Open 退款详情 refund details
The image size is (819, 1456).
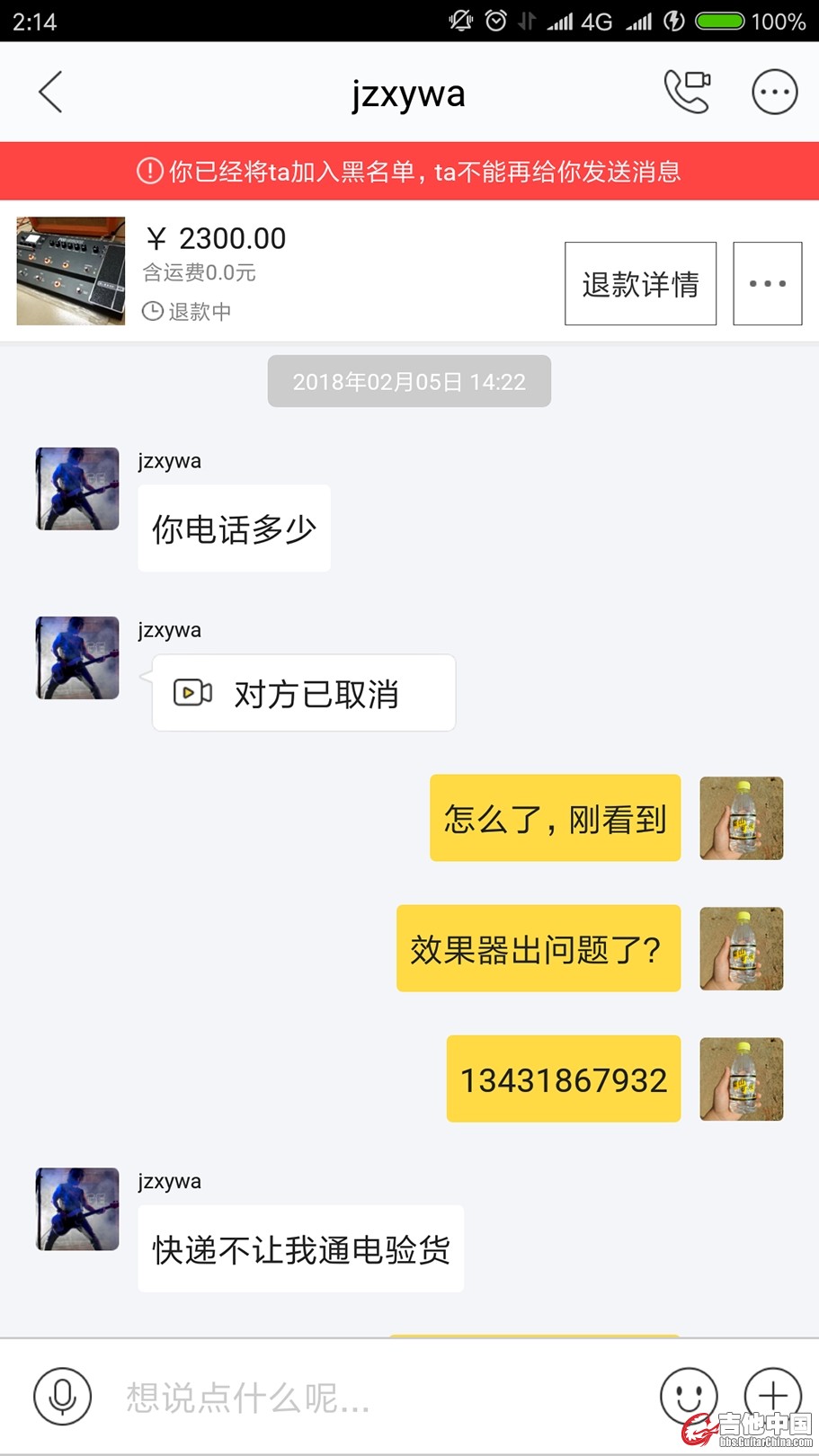640,284
